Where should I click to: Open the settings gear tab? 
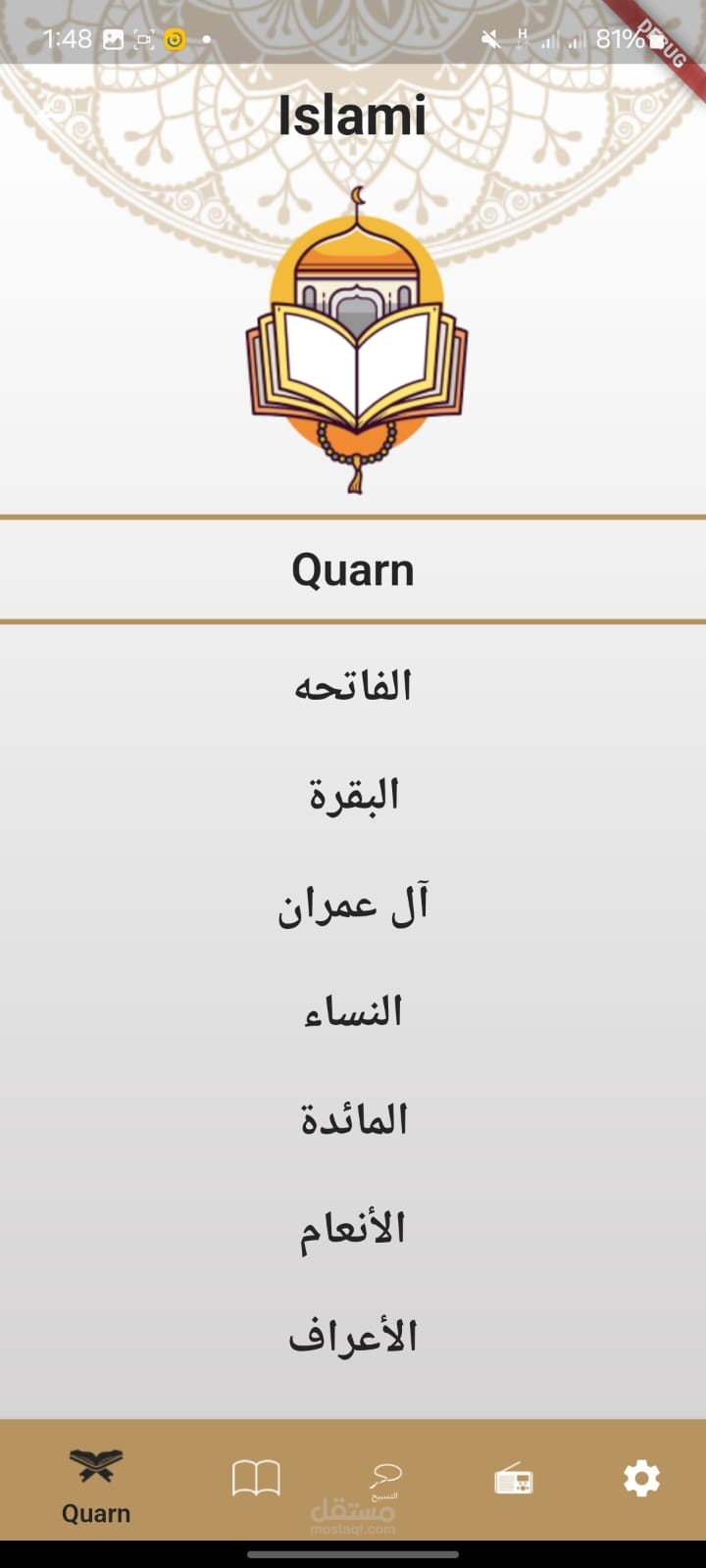642,1478
